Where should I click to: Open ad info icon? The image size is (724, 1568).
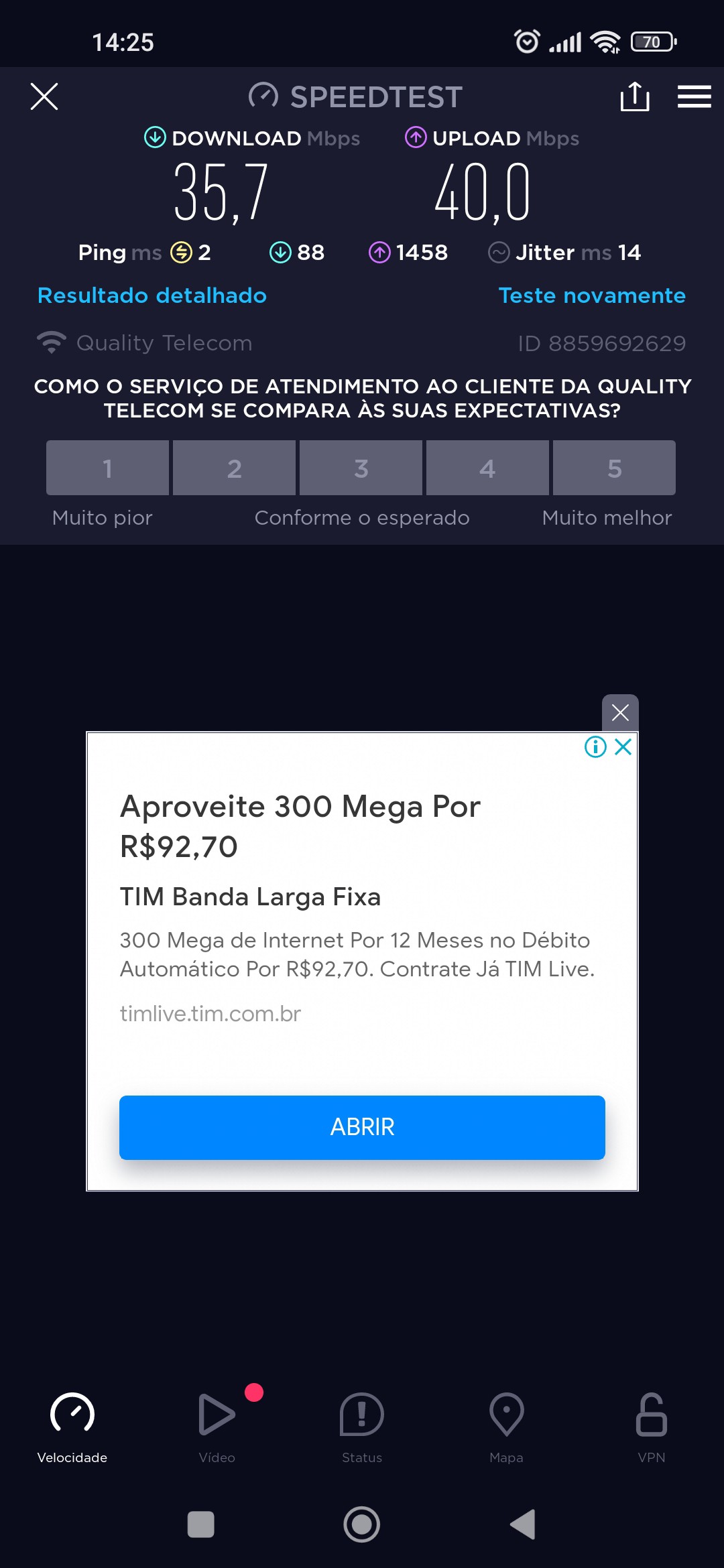[595, 746]
